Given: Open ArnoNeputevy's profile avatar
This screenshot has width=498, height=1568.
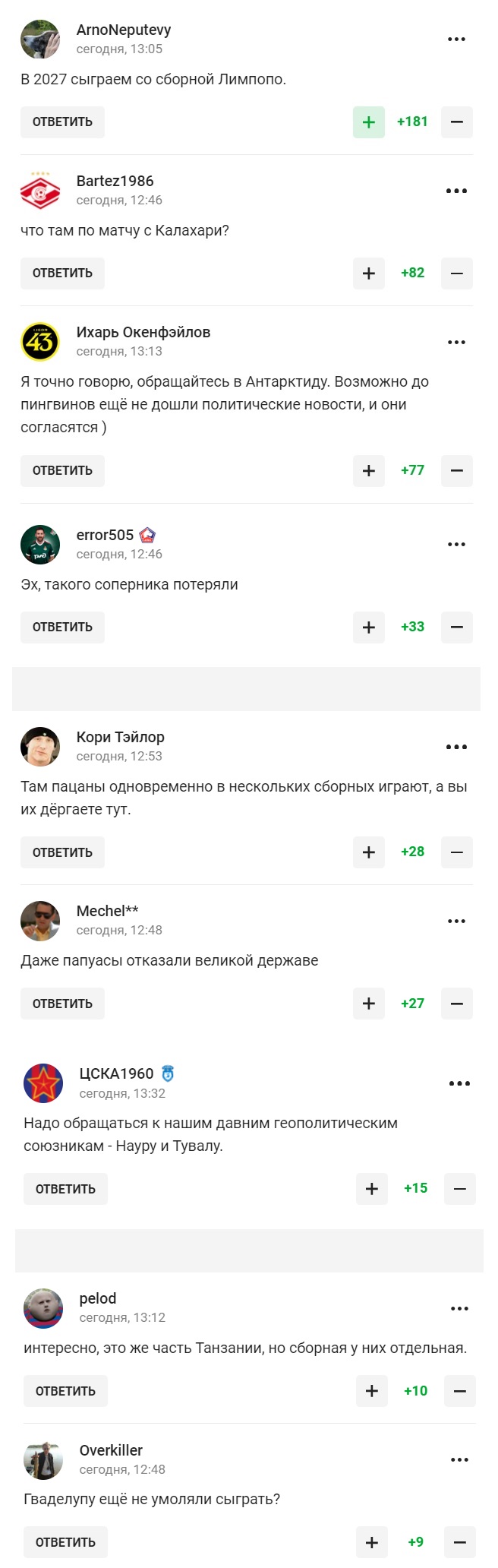Looking at the screenshot, I should pyautogui.click(x=40, y=40).
